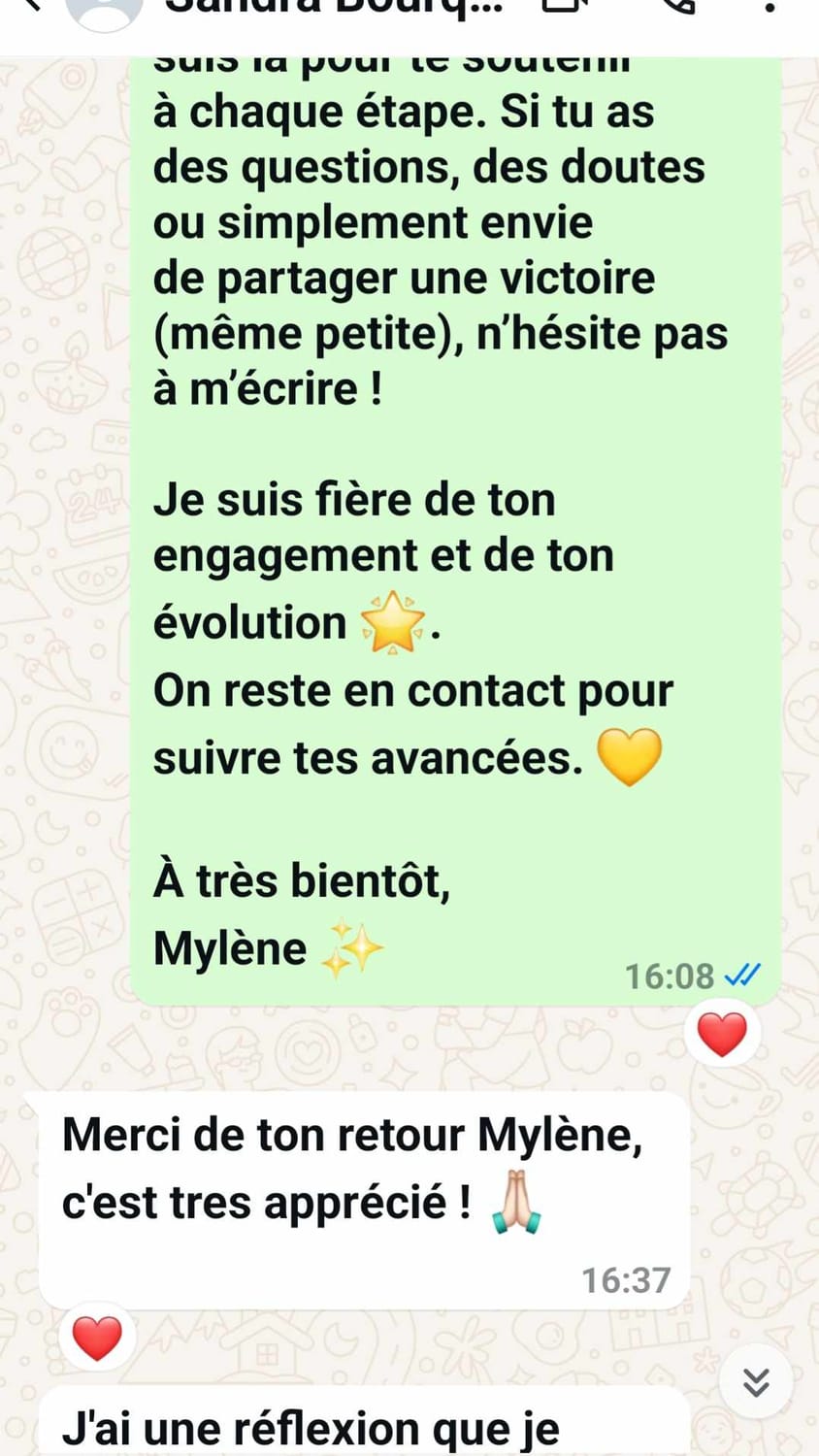Go back to the chat list
Viewport: 819px width, 1456px height.
point(31,6)
